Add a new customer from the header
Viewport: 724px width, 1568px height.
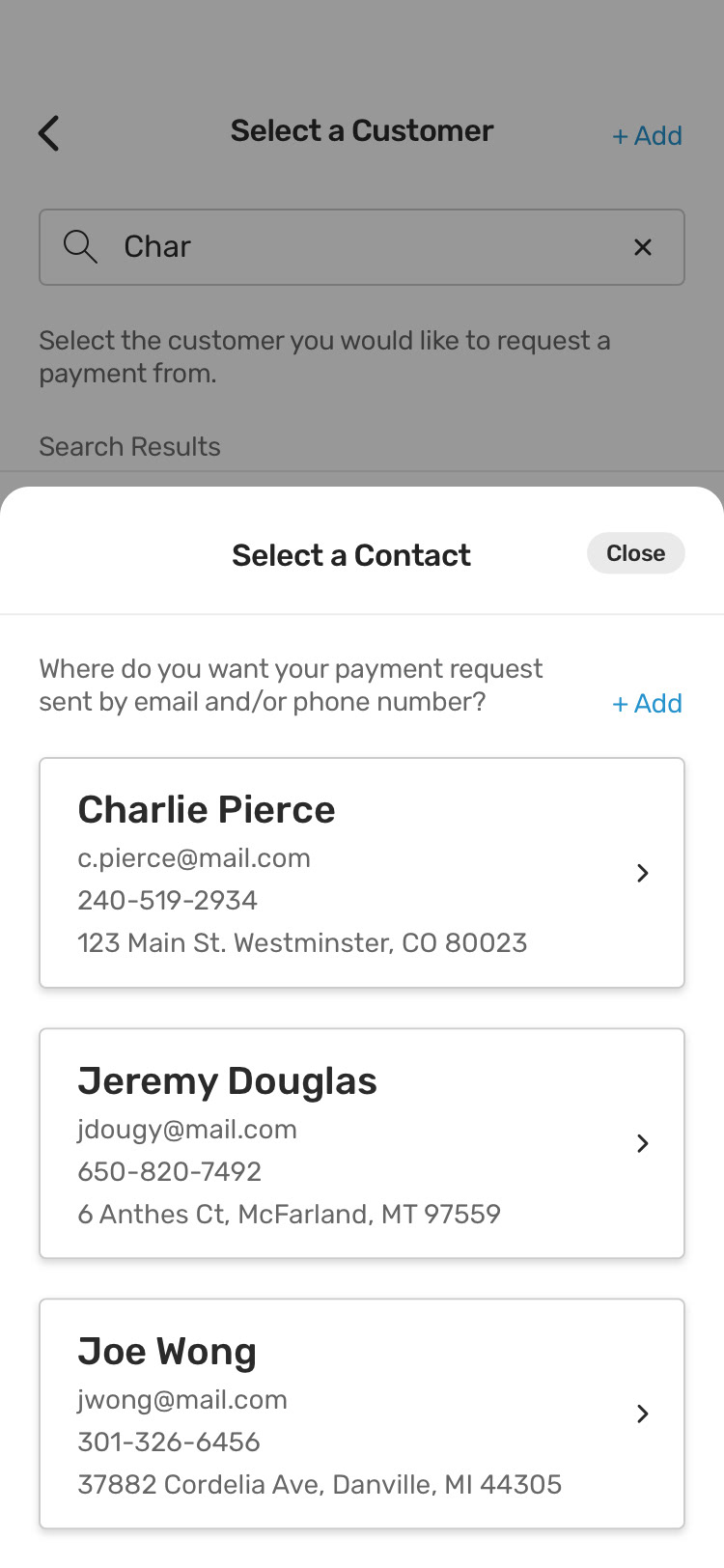tap(647, 135)
